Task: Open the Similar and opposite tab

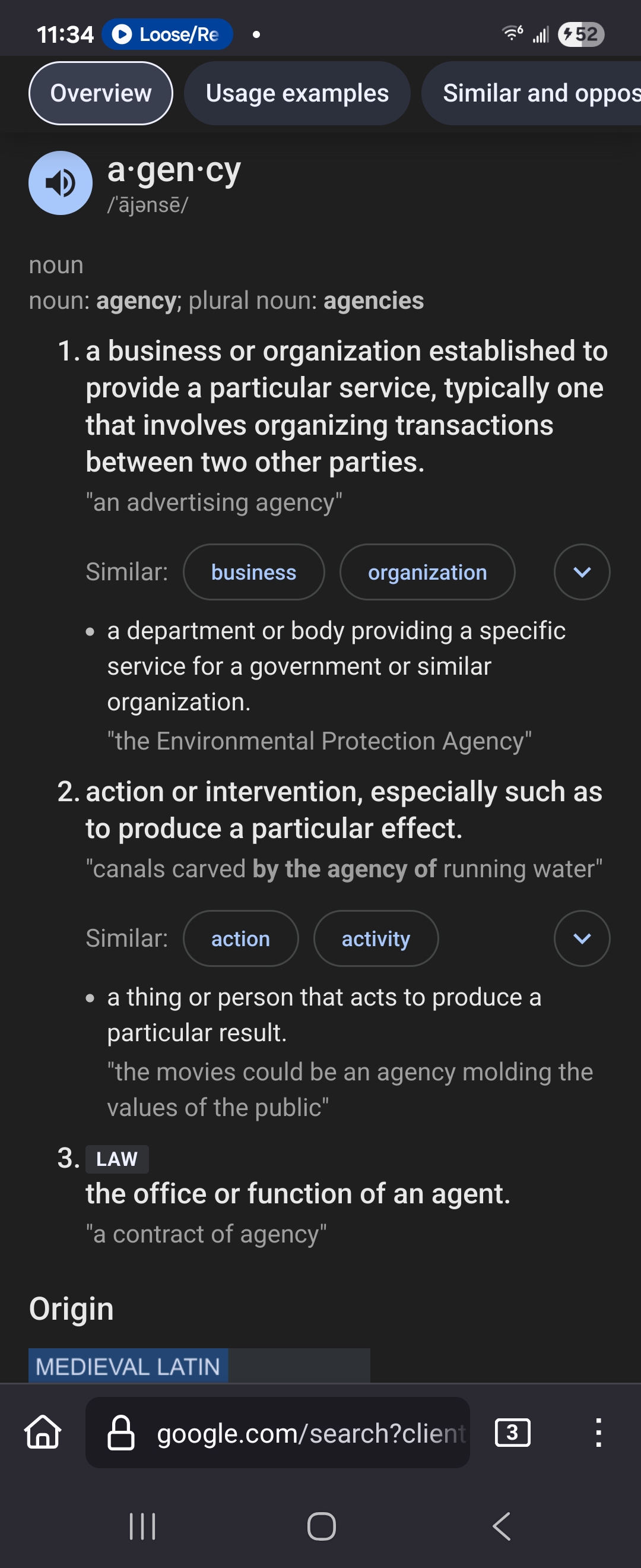Action: [x=535, y=93]
